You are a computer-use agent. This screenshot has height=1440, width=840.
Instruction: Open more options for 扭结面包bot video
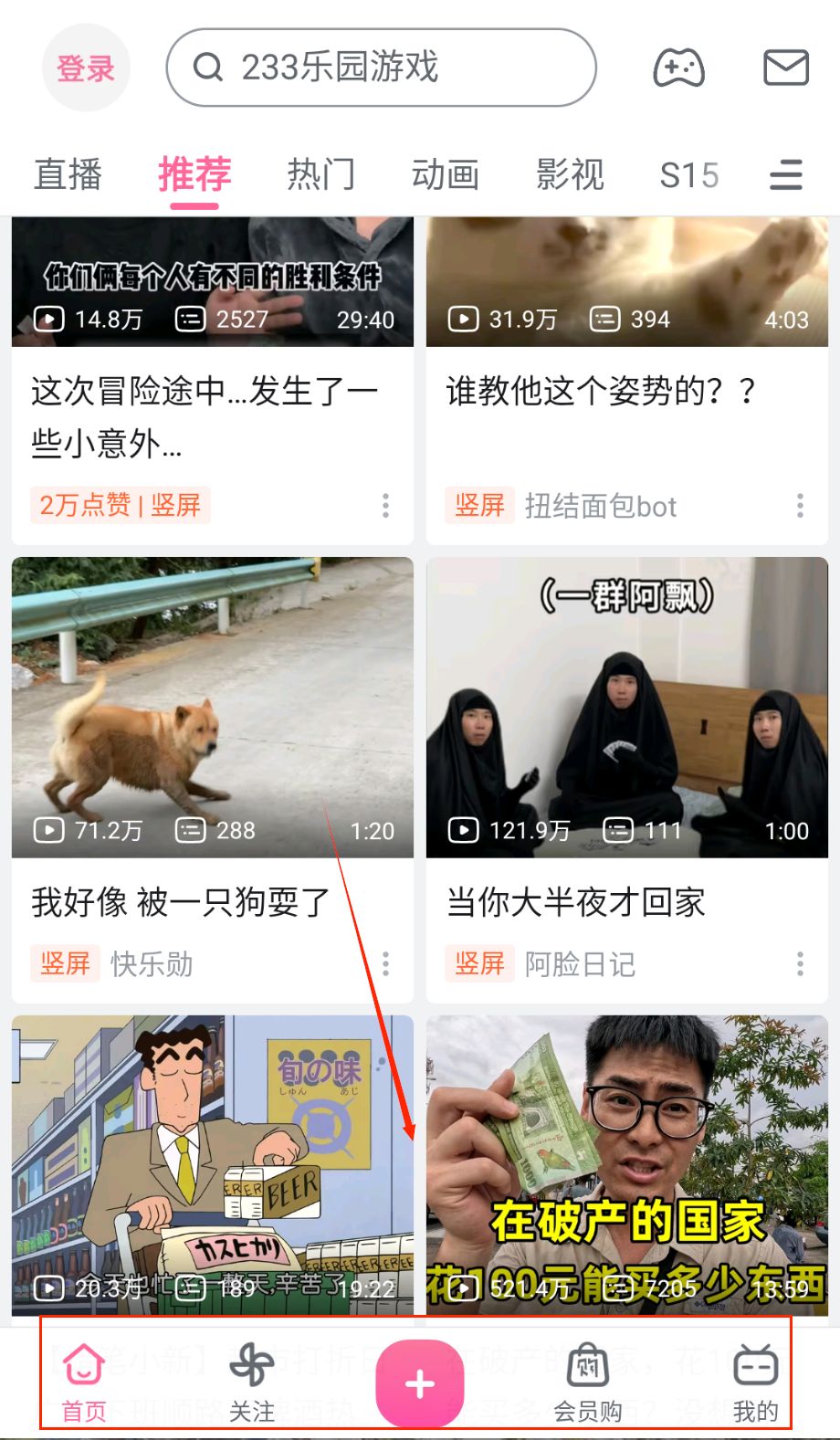tap(800, 506)
